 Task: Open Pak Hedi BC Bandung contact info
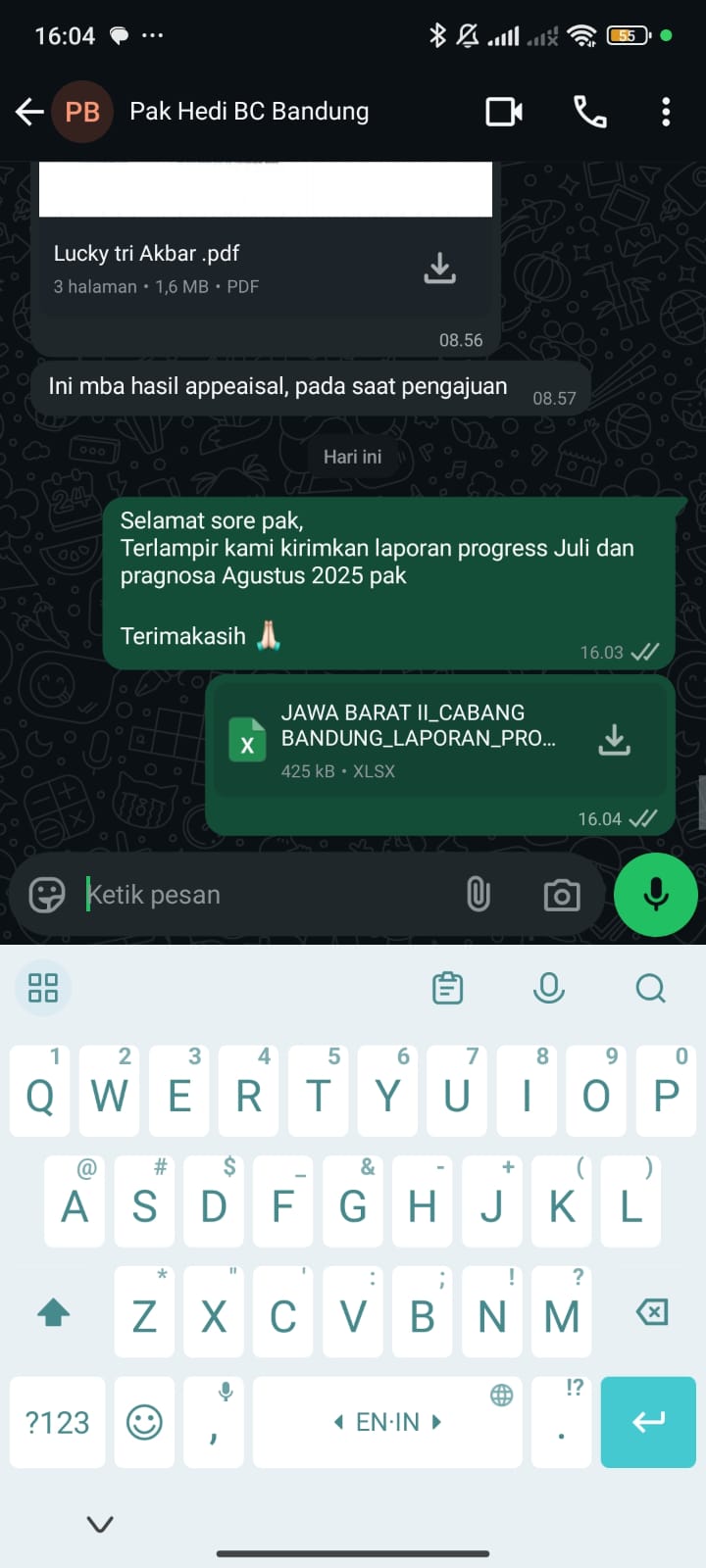pyautogui.click(x=249, y=112)
